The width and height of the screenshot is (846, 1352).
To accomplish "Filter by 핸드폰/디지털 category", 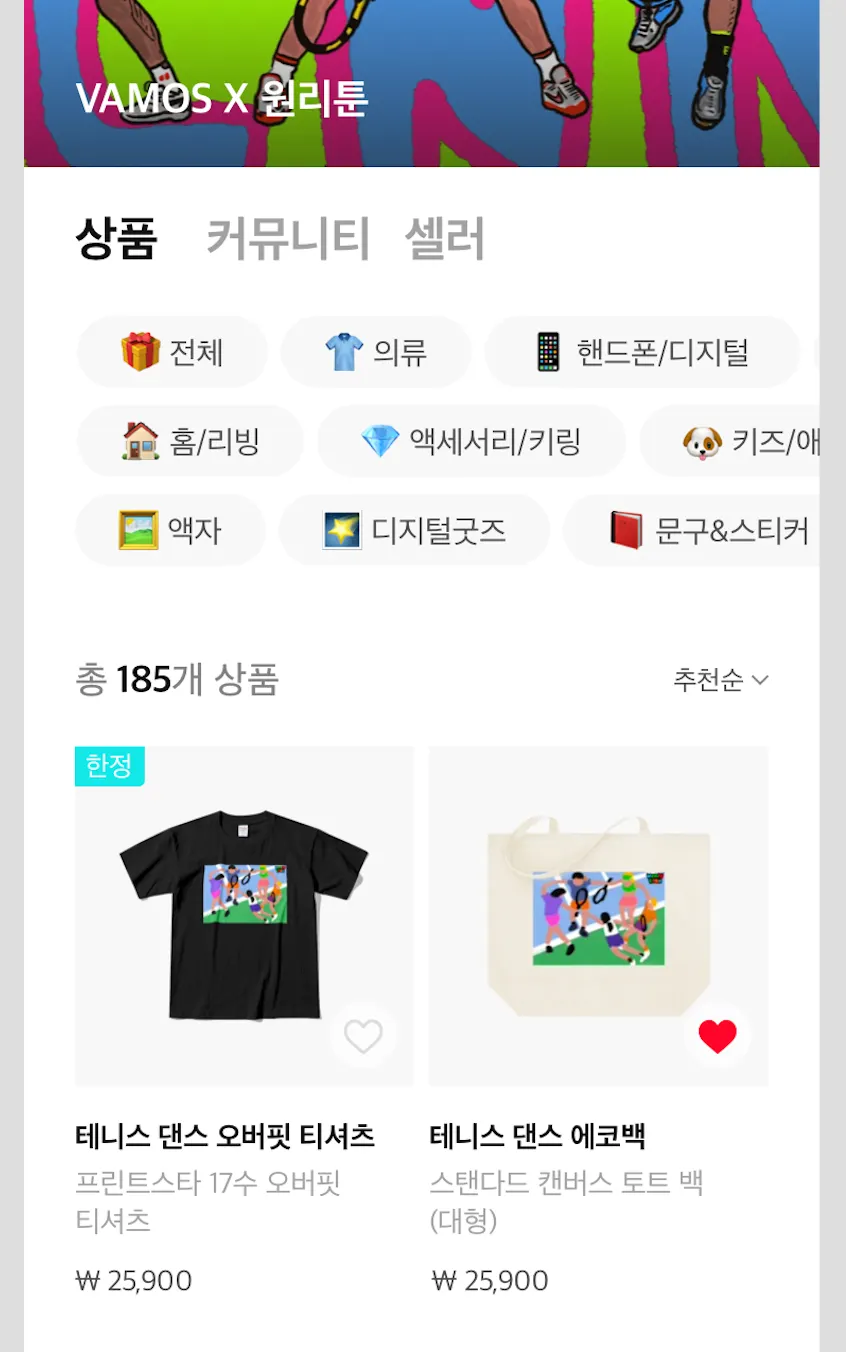I will [x=642, y=352].
